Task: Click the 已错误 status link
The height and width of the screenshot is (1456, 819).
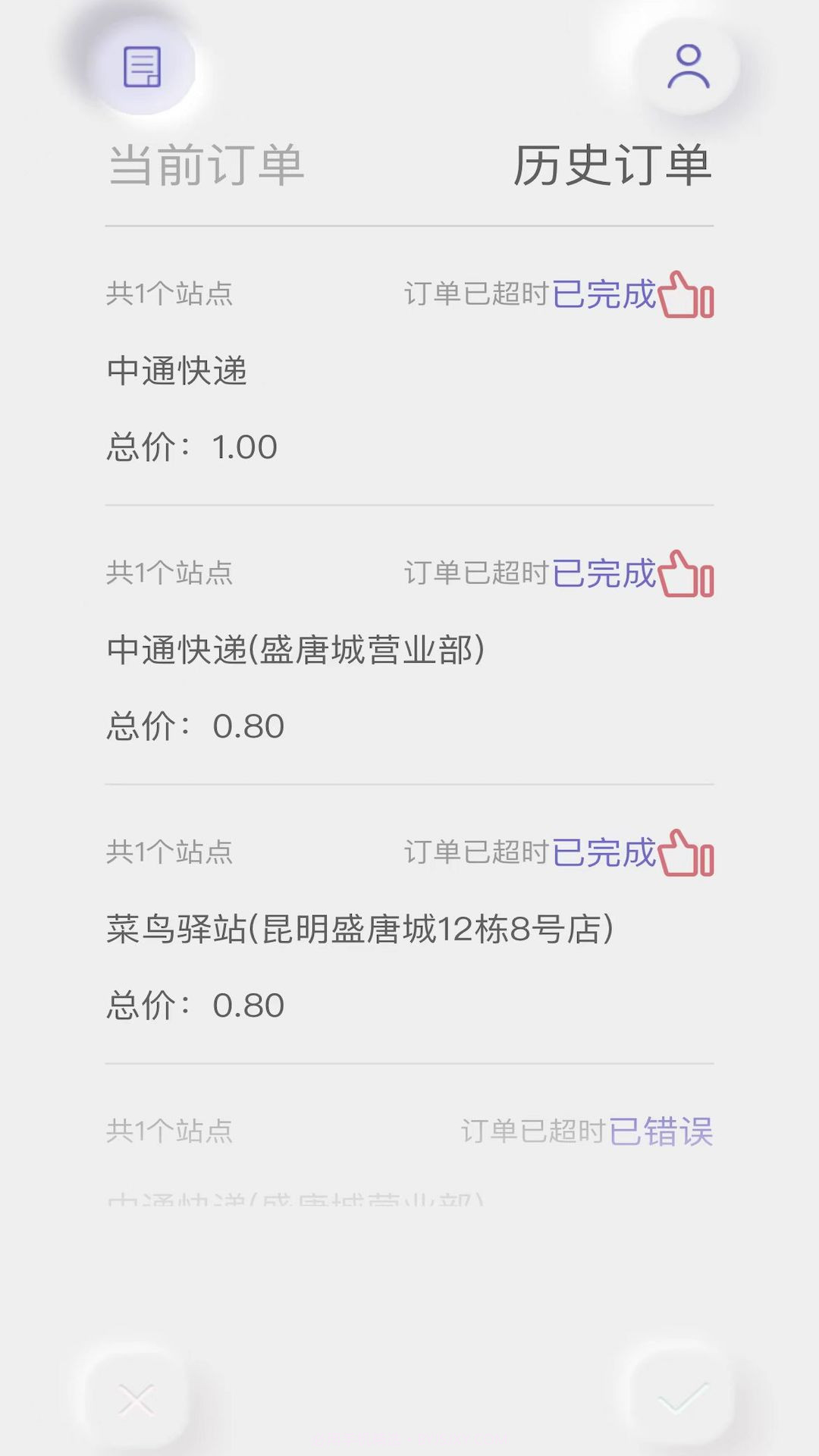Action: coord(662,1131)
